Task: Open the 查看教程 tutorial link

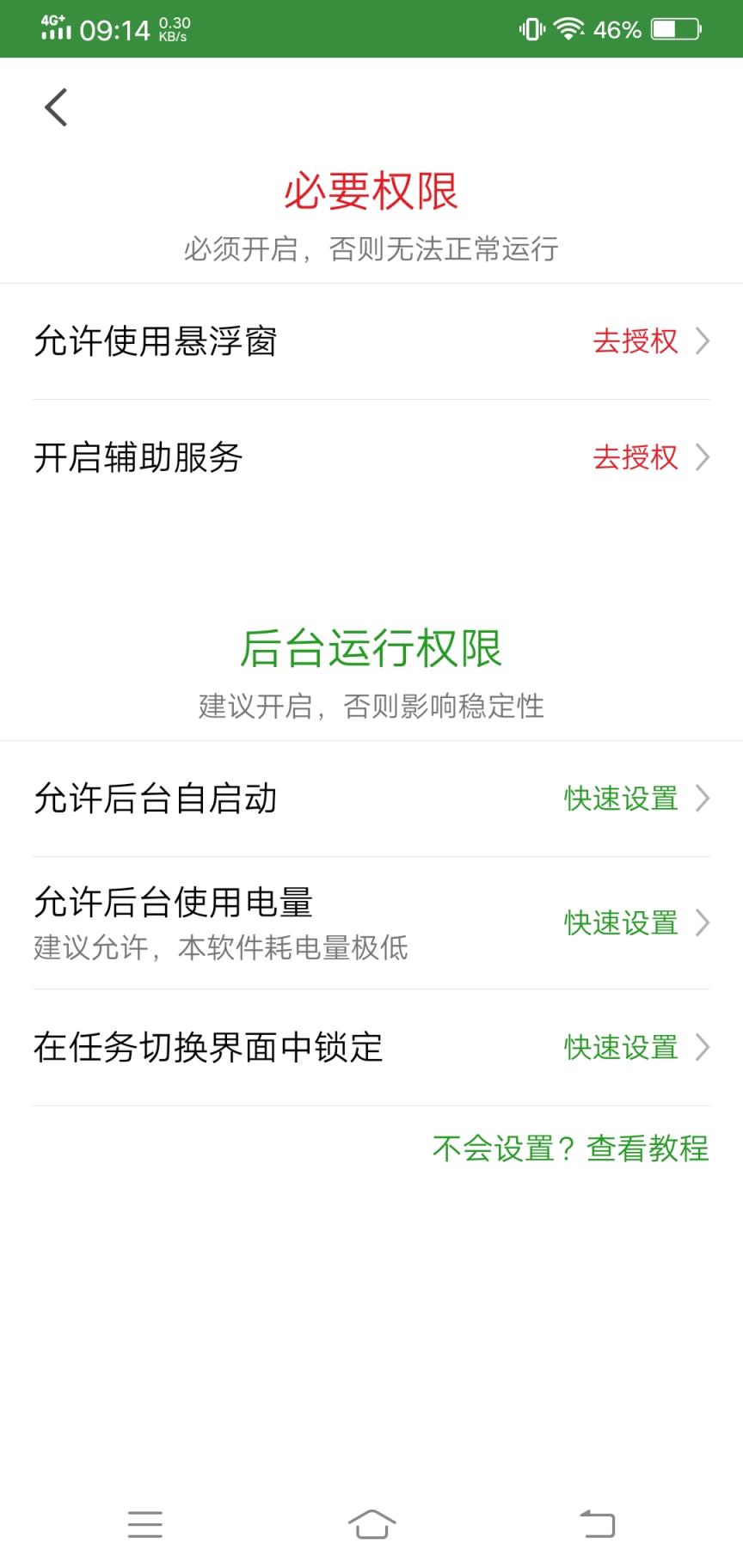Action: [x=645, y=1148]
